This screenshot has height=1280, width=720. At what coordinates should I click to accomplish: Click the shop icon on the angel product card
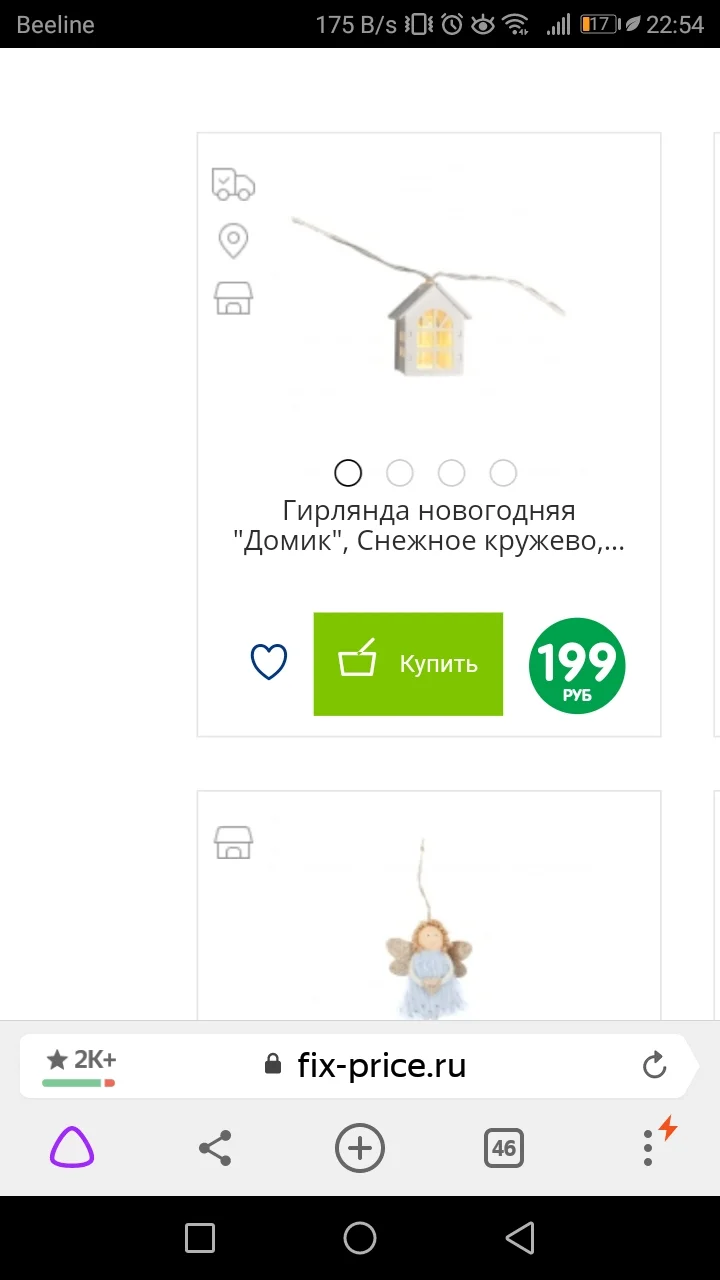[x=233, y=842]
